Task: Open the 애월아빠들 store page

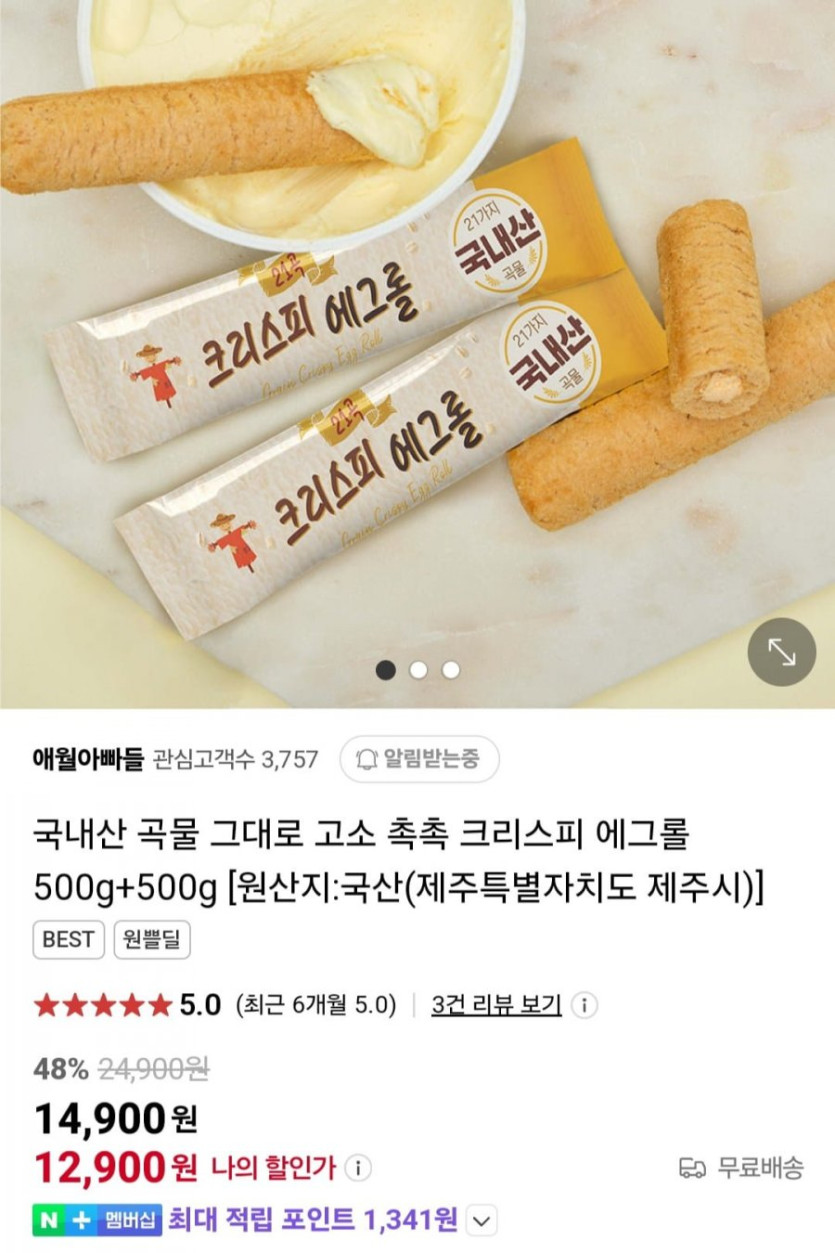Action: point(88,759)
